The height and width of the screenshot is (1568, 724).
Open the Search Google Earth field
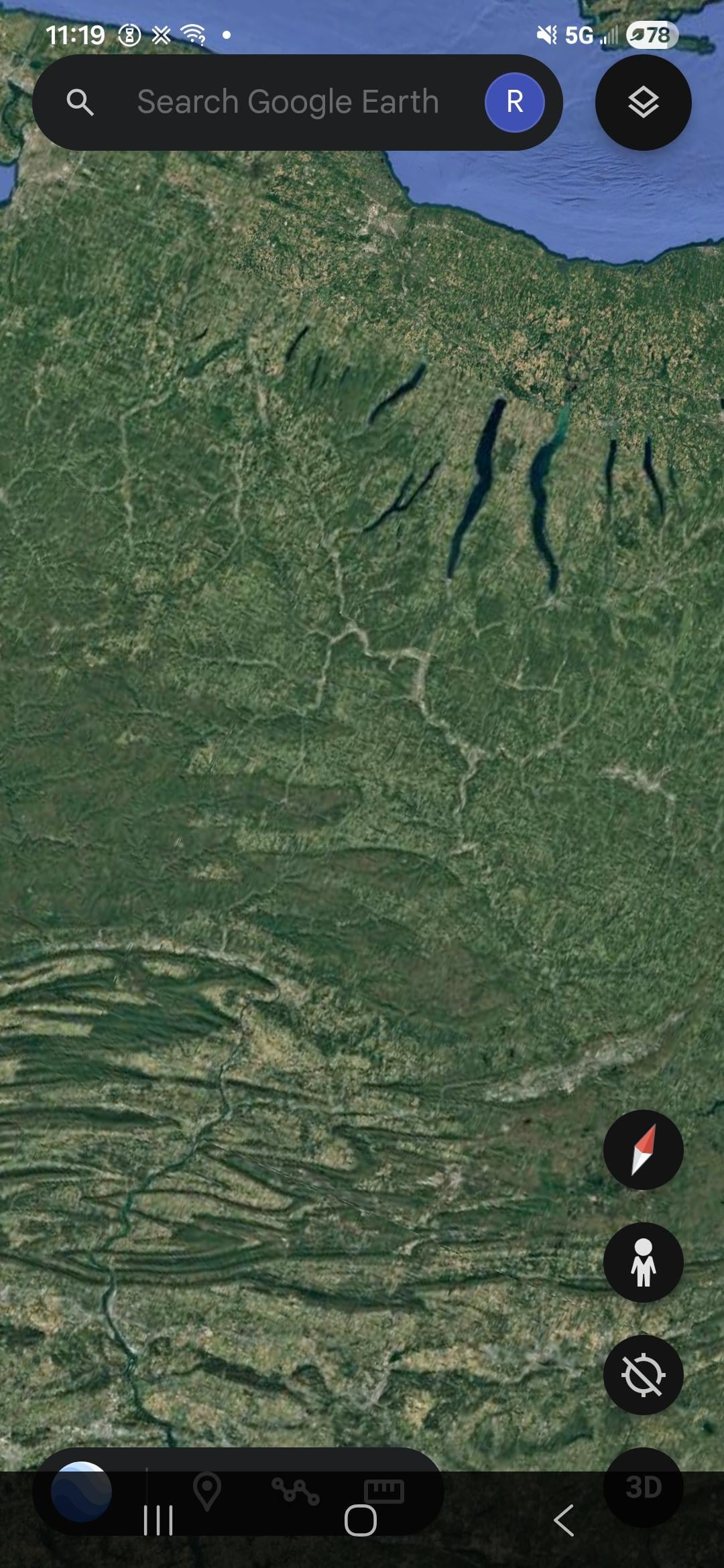point(288,102)
